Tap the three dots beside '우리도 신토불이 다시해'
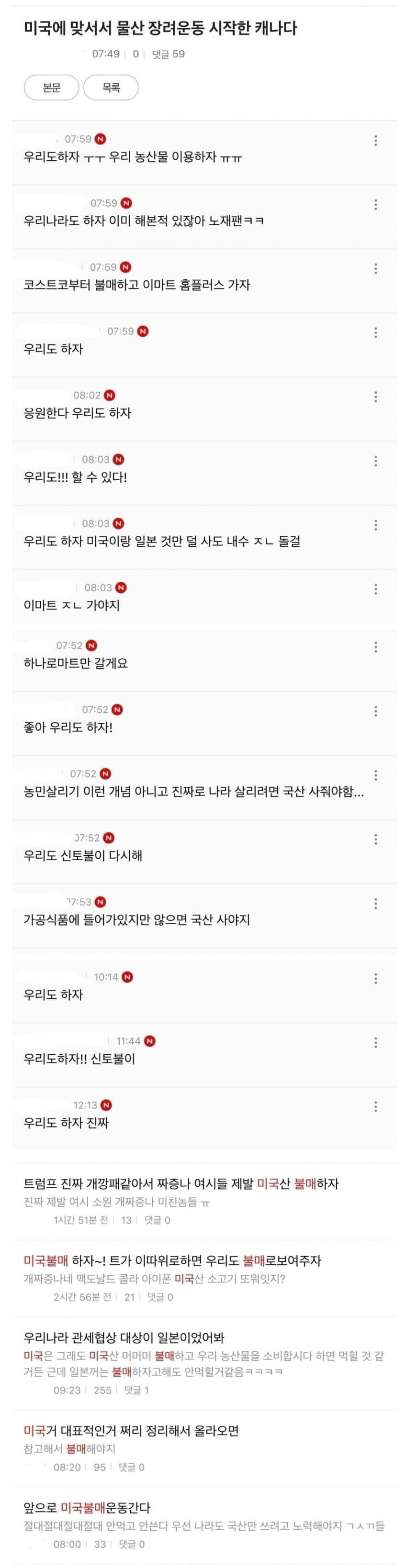 375,839
